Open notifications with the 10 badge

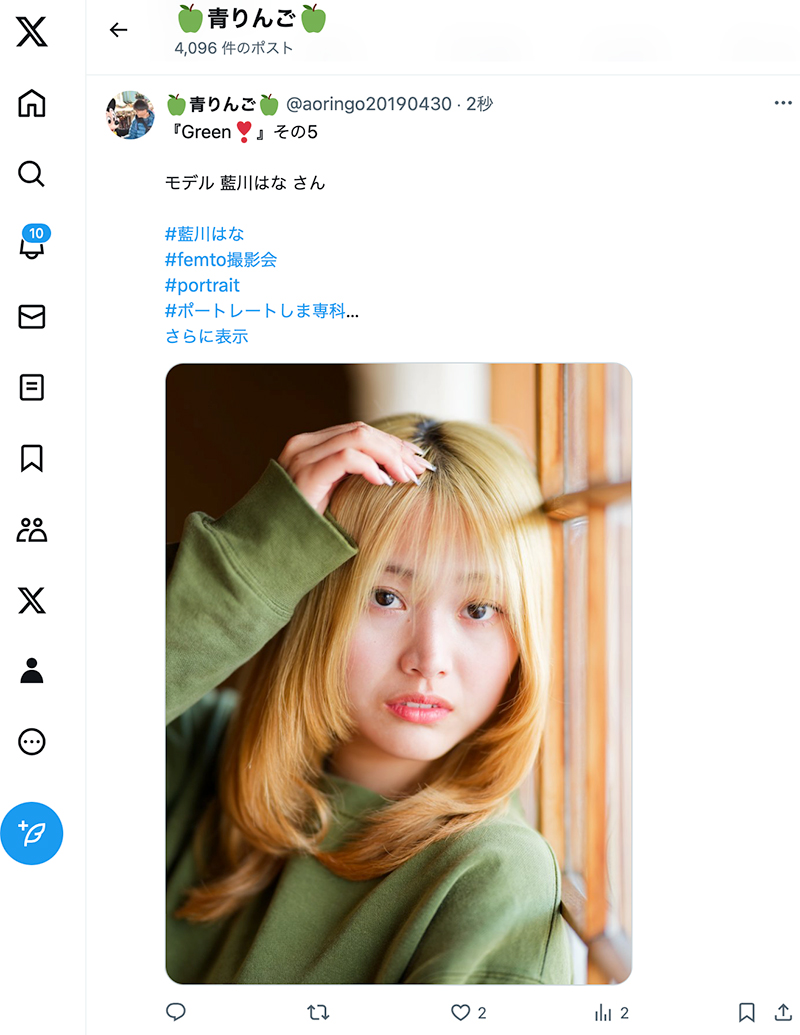(x=32, y=245)
